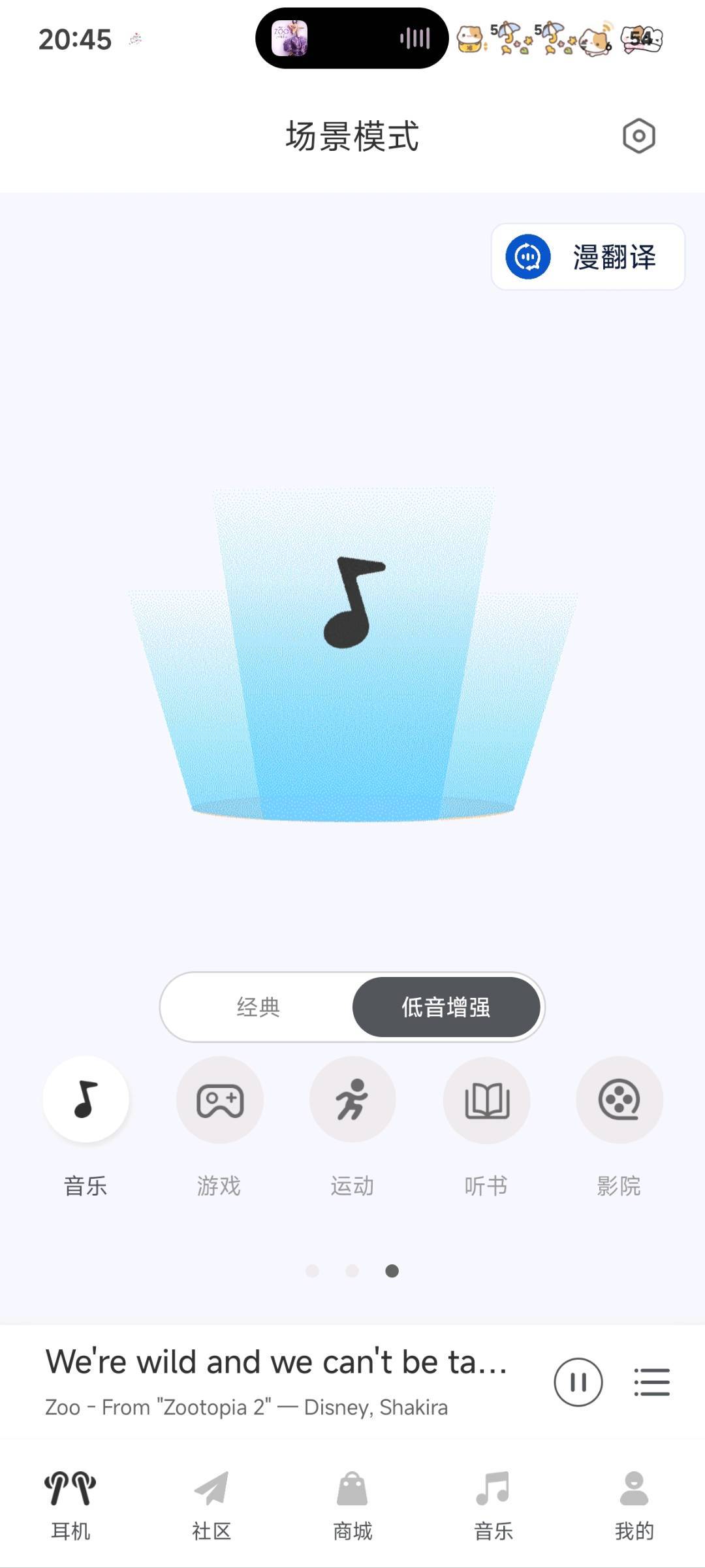Screen dimensions: 705x1568
Task: Open the 漫翻译 translation feature
Action: pos(587,257)
